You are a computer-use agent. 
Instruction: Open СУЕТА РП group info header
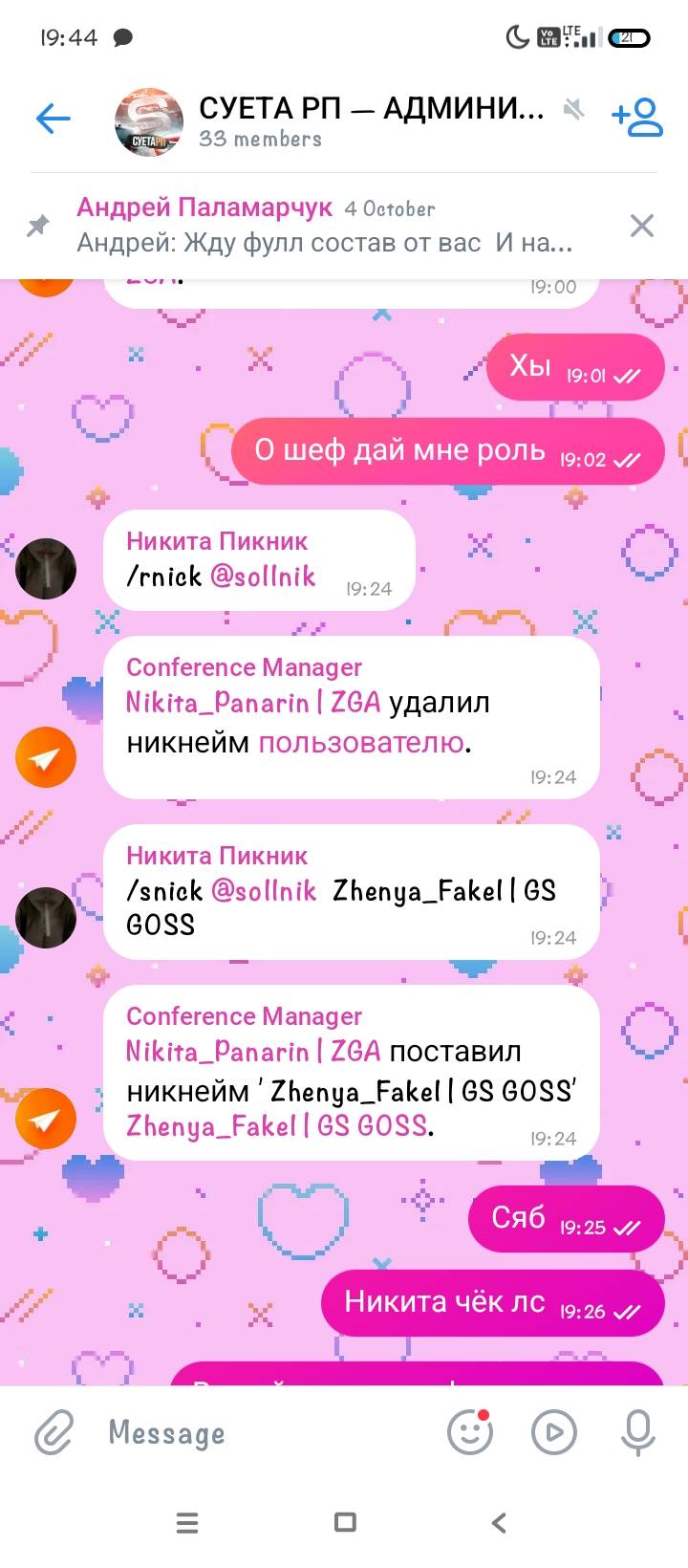click(371, 121)
